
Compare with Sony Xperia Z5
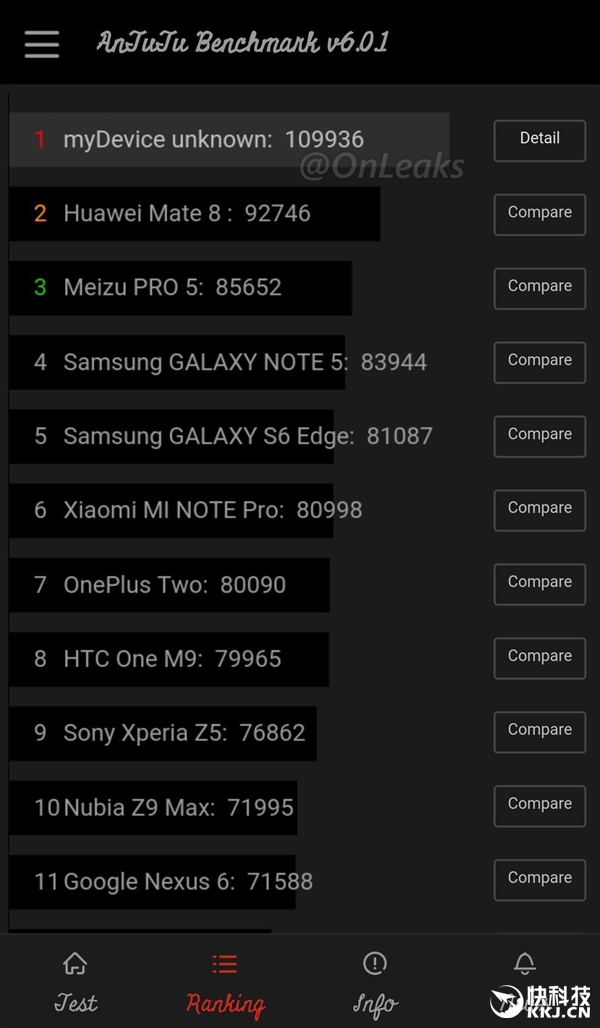pyautogui.click(x=539, y=732)
